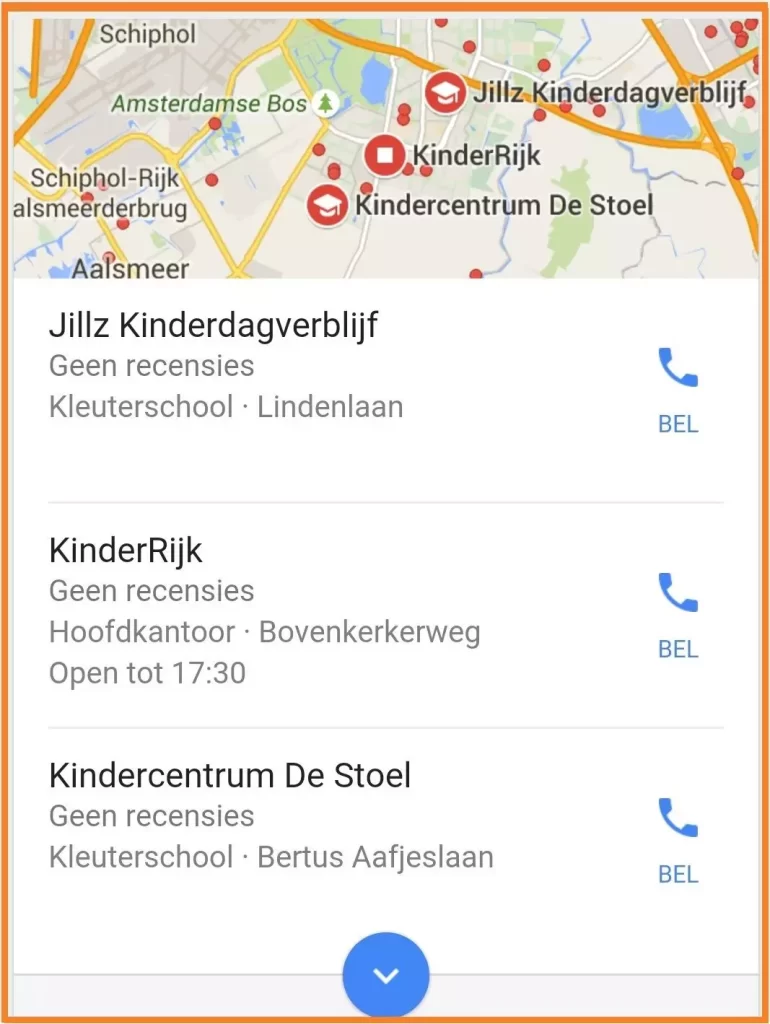770x1024 pixels.
Task: Open the Kindercentrum De Stoel listing
Action: [x=230, y=775]
